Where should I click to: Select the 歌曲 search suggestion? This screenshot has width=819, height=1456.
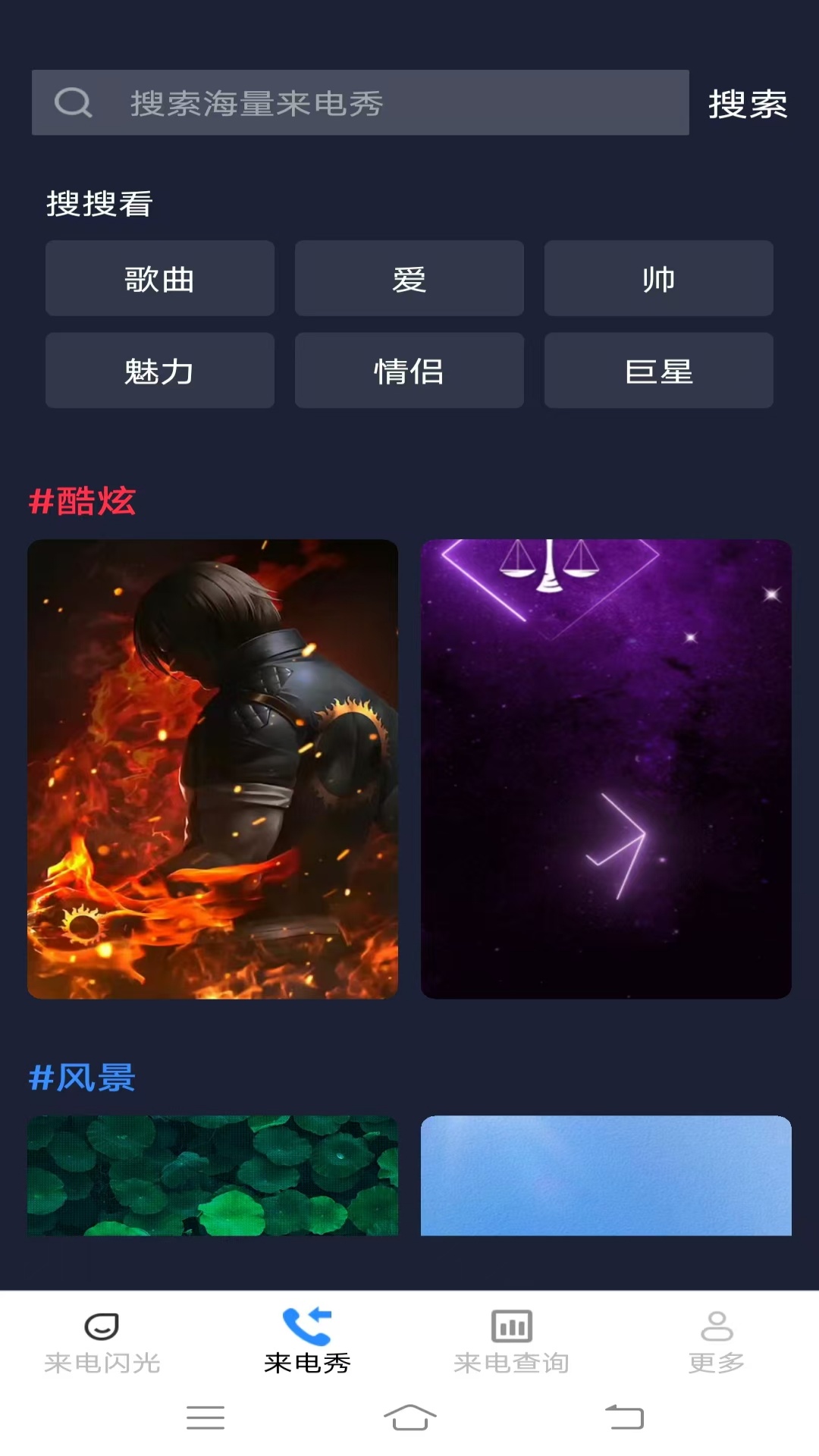pyautogui.click(x=160, y=279)
